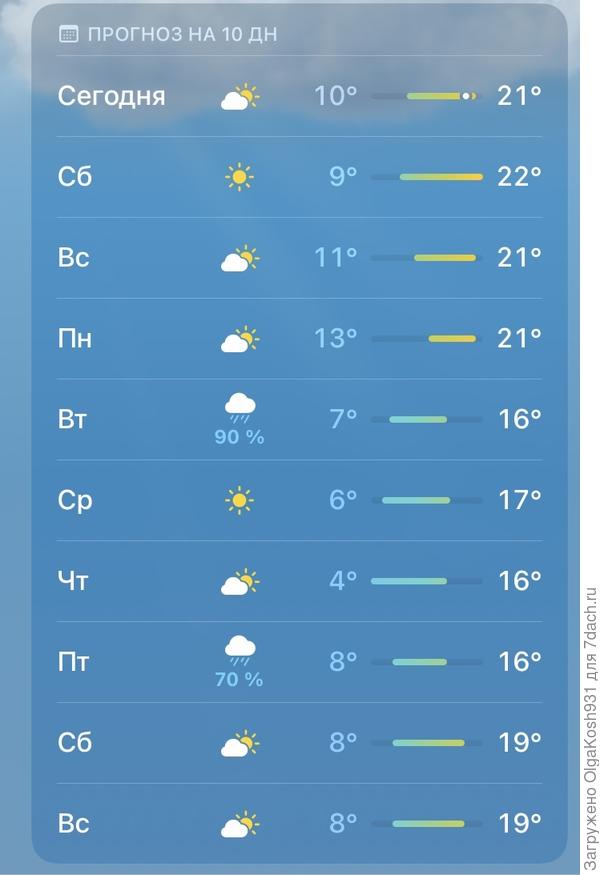Open the Сб forecast with 22° high
The width and height of the screenshot is (600, 875).
[x=300, y=177]
